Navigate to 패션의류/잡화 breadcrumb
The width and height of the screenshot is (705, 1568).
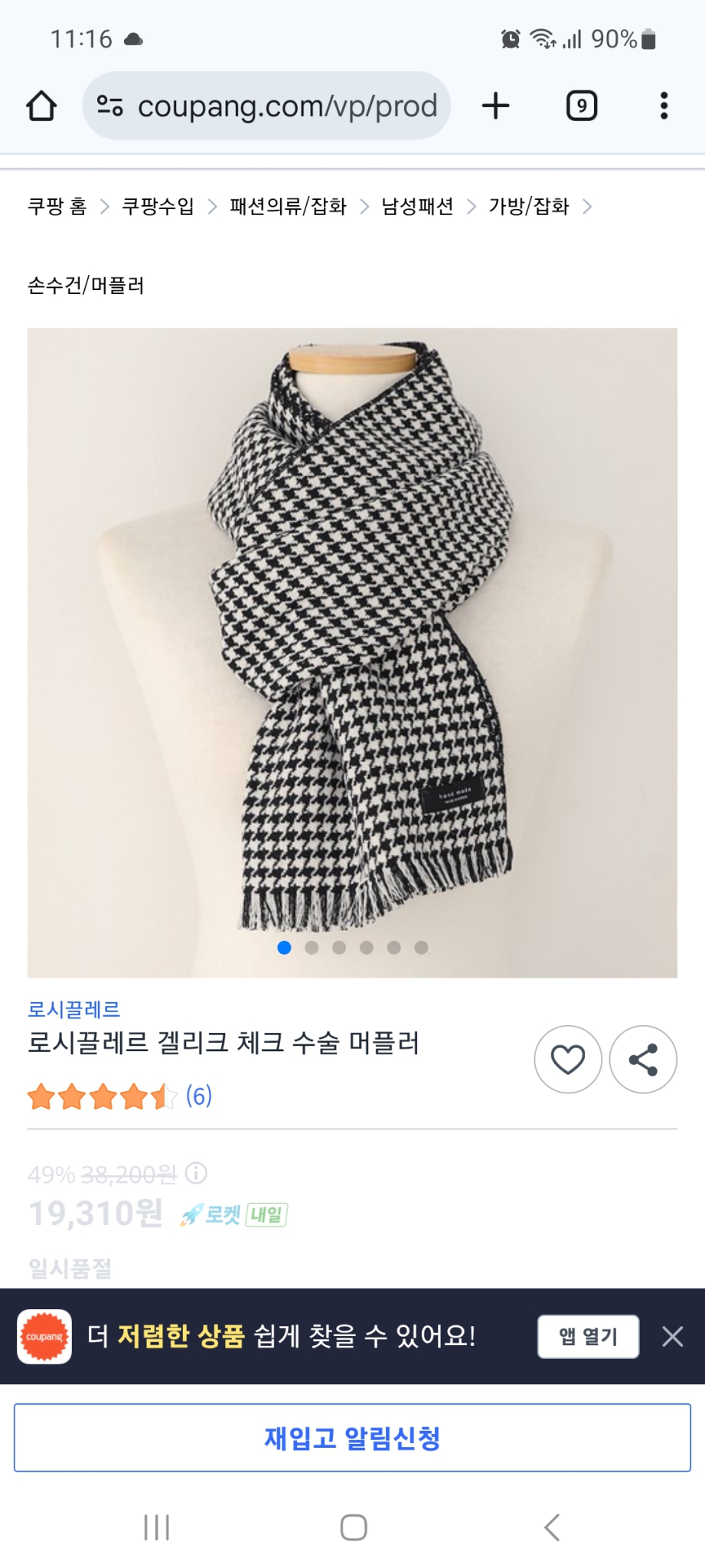(288, 206)
